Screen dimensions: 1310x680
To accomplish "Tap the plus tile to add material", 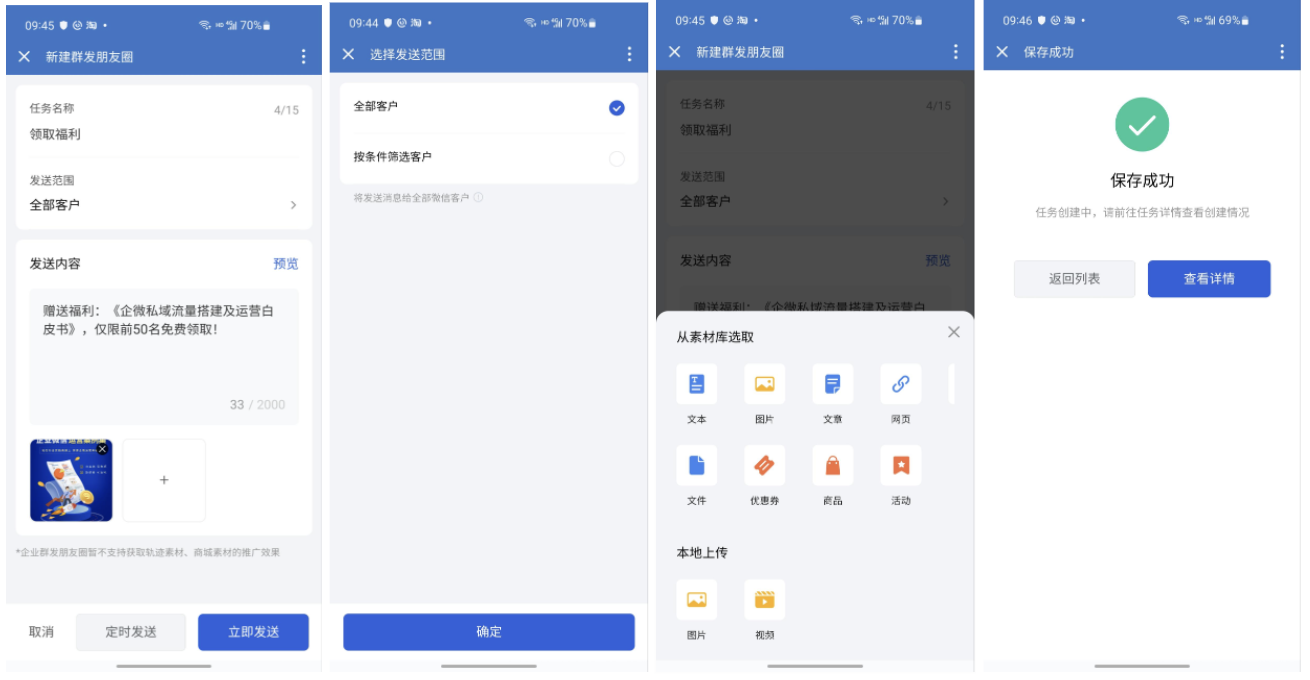I will [164, 480].
